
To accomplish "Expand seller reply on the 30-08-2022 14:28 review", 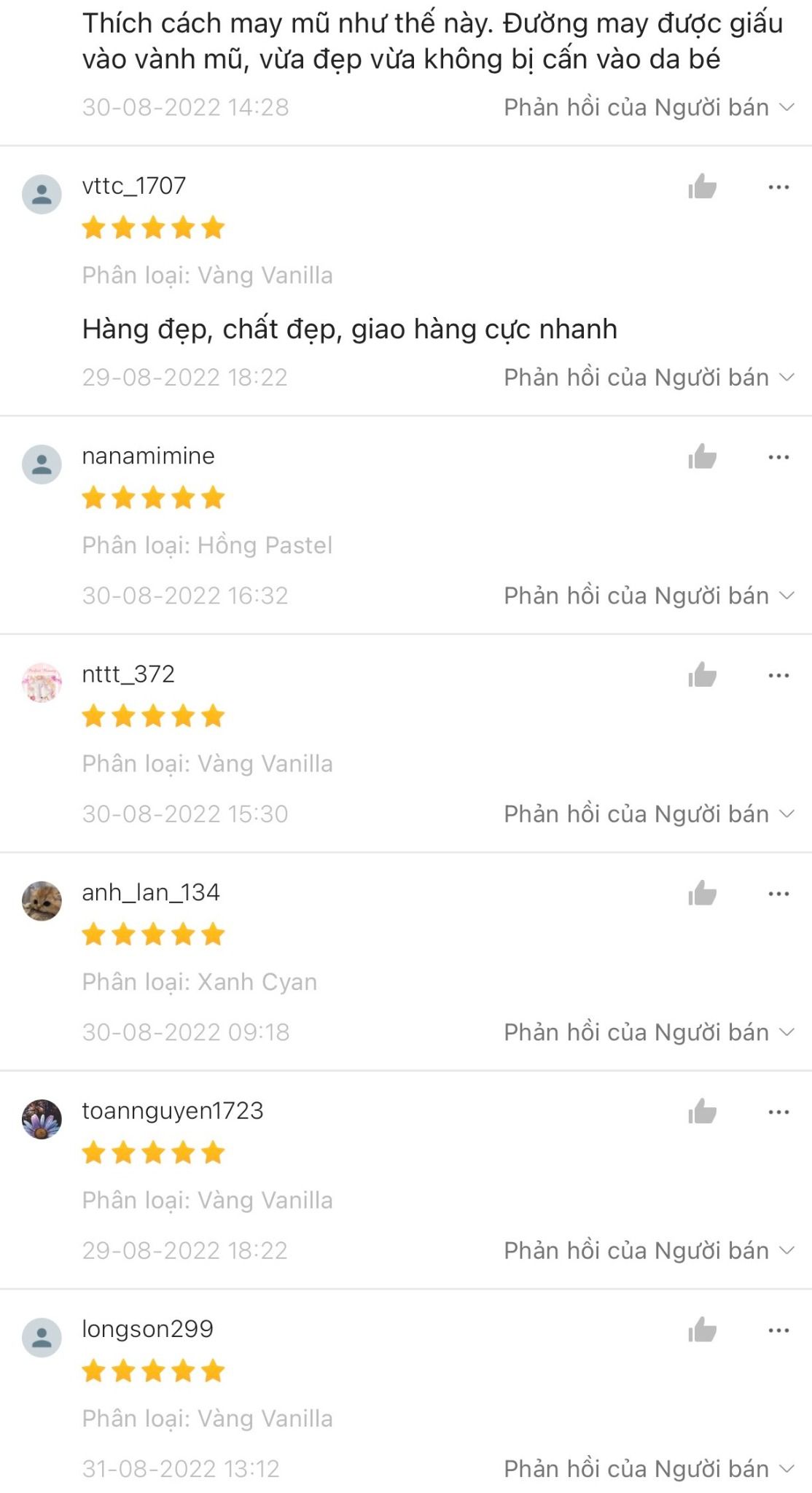I will tap(648, 108).
